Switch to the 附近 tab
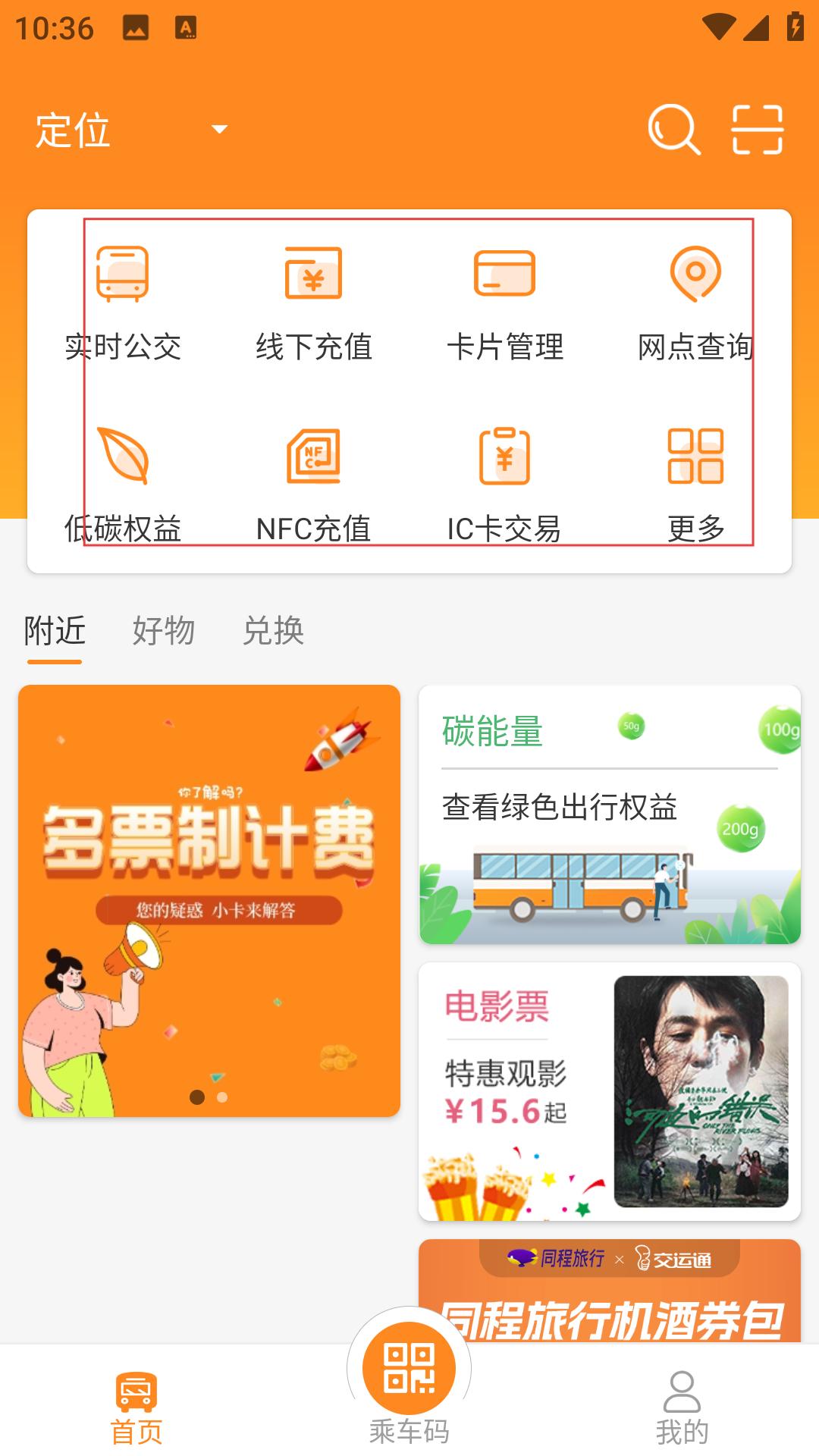 point(55,631)
